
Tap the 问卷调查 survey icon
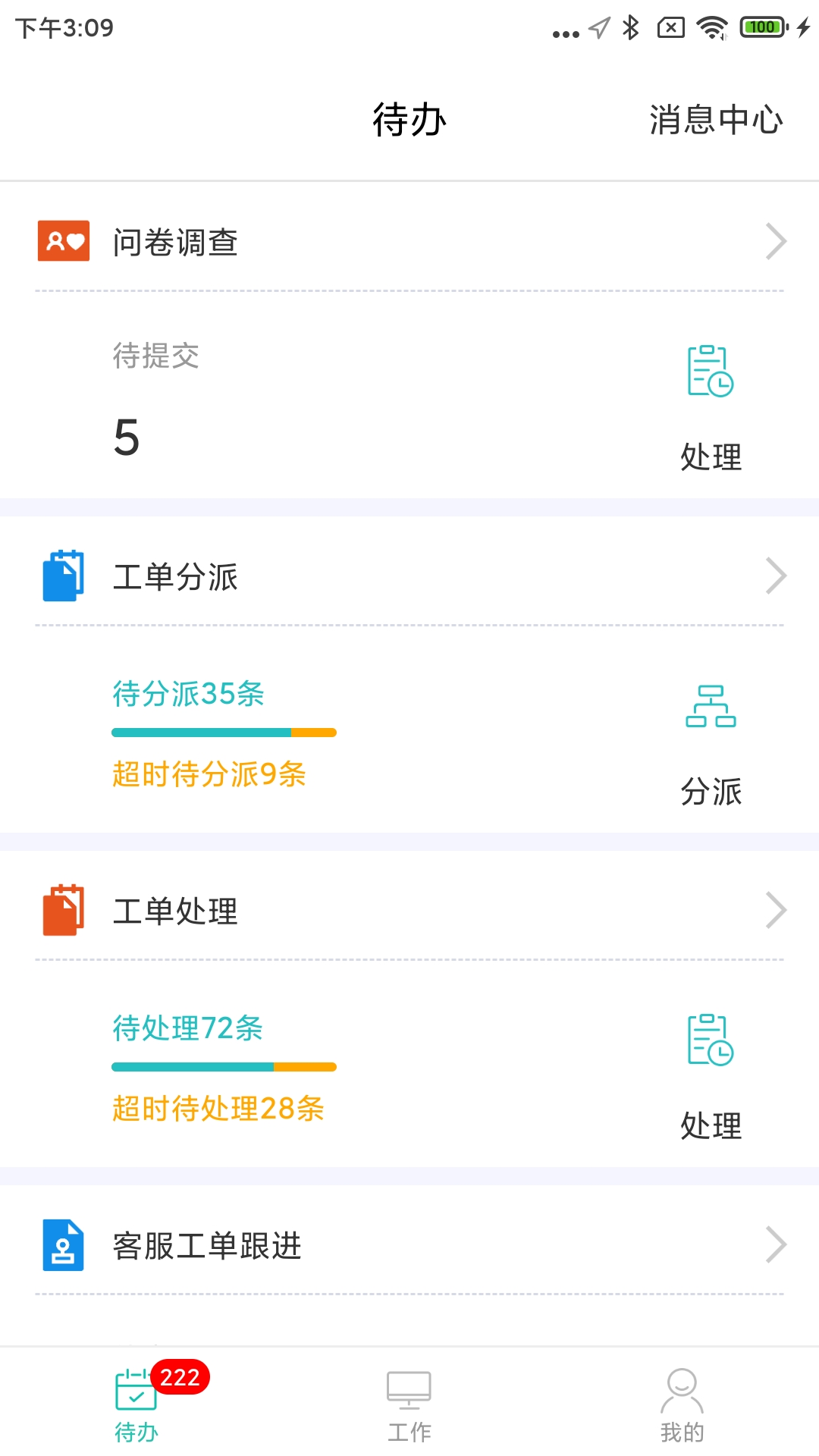pyautogui.click(x=64, y=241)
